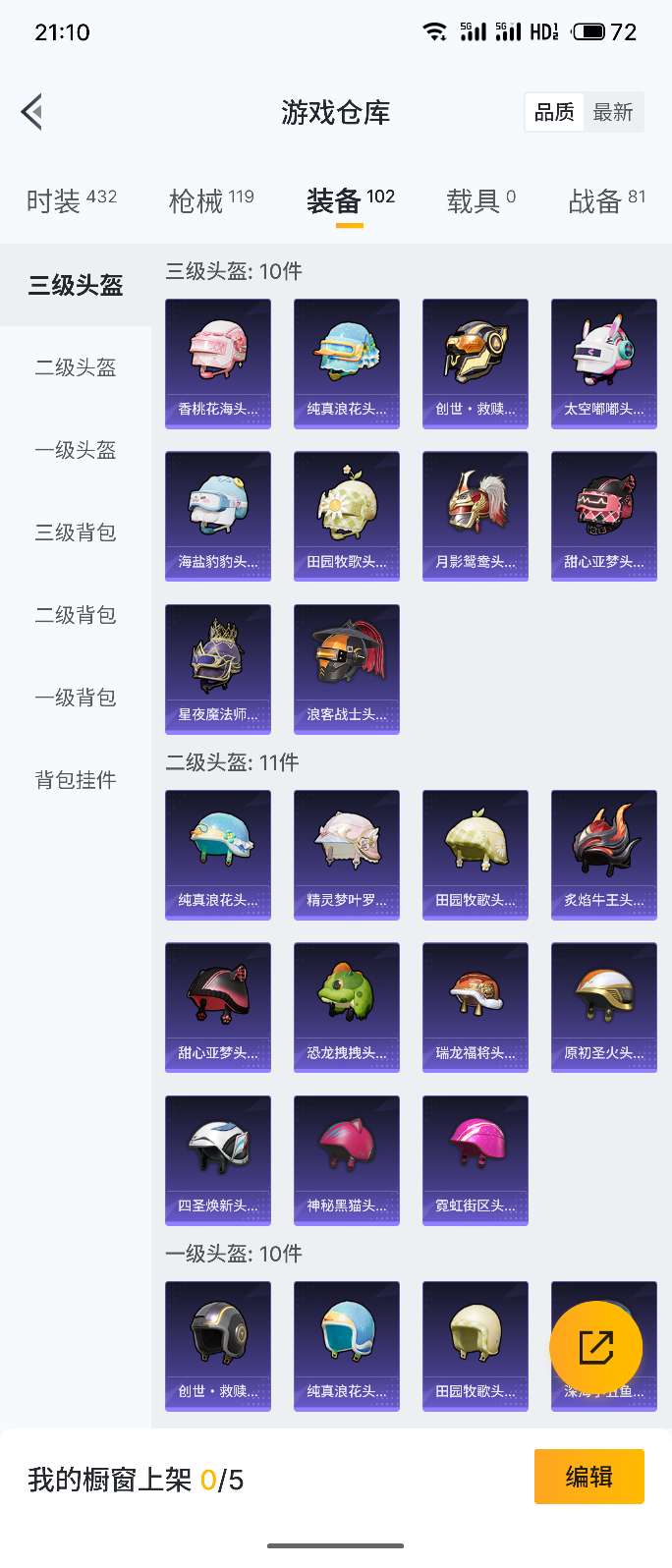Tap the orange share floating button
This screenshot has height=1568, width=672.
click(595, 1348)
